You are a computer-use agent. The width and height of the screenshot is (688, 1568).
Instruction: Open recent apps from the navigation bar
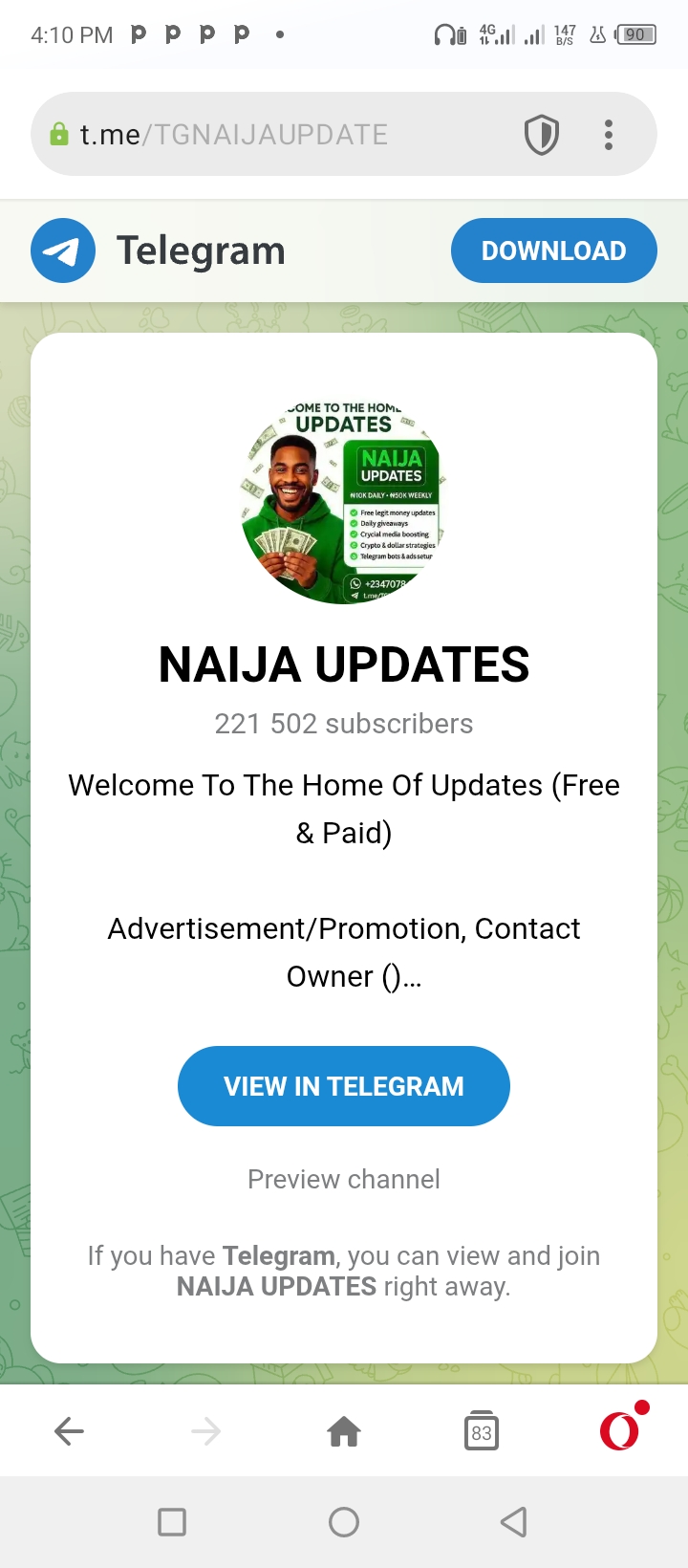(x=172, y=1521)
